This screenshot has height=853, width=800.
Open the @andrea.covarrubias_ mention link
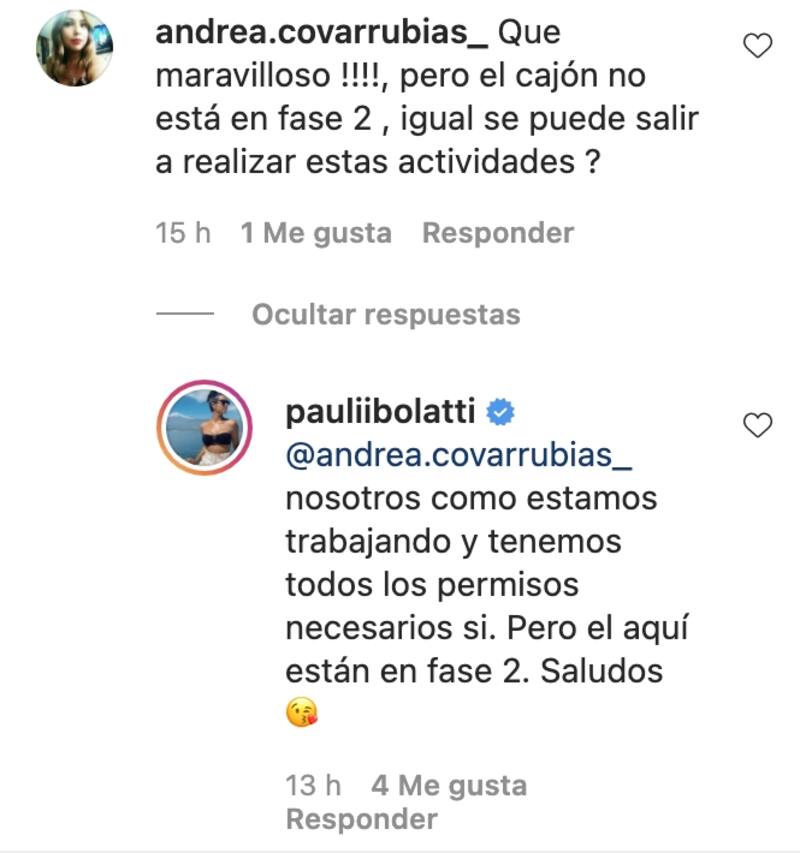(461, 454)
